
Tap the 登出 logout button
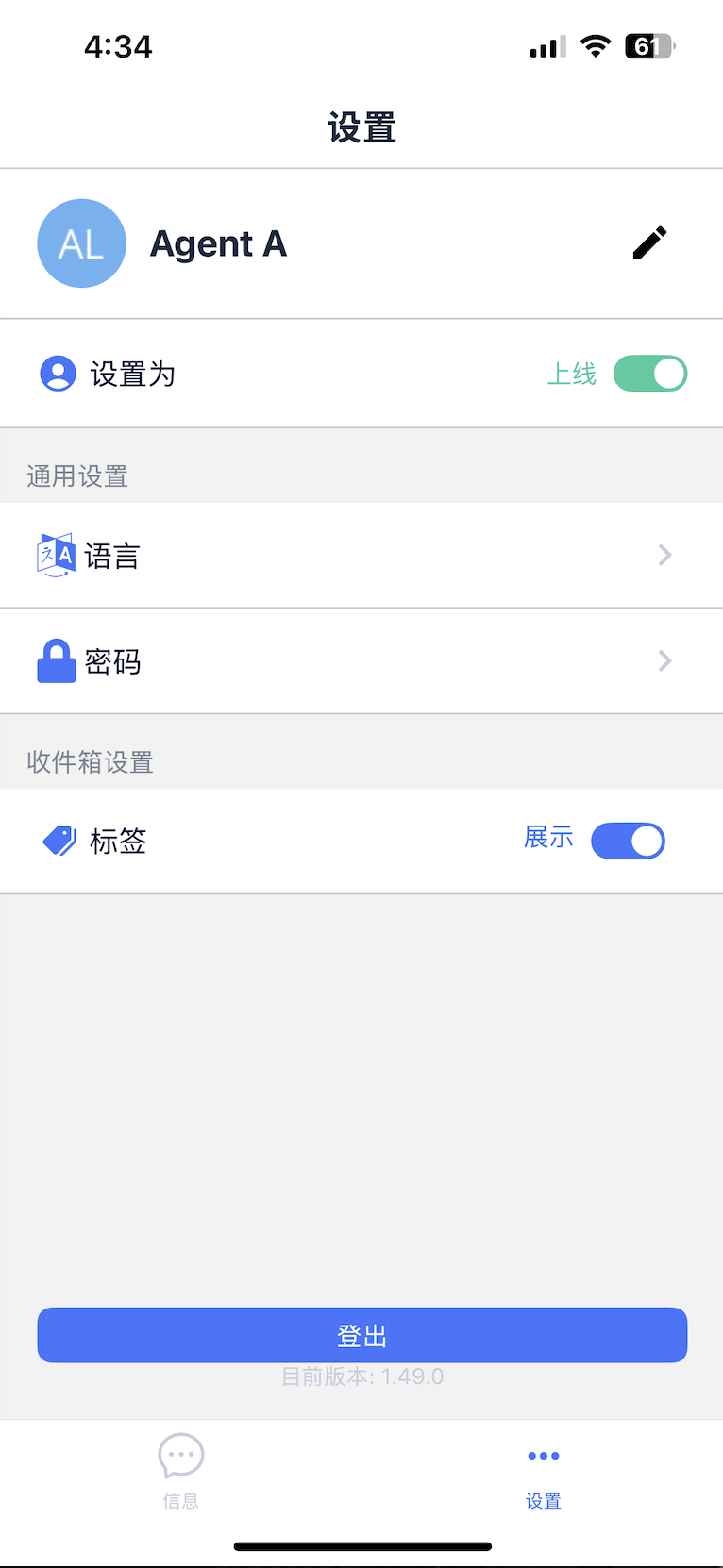click(x=361, y=1335)
